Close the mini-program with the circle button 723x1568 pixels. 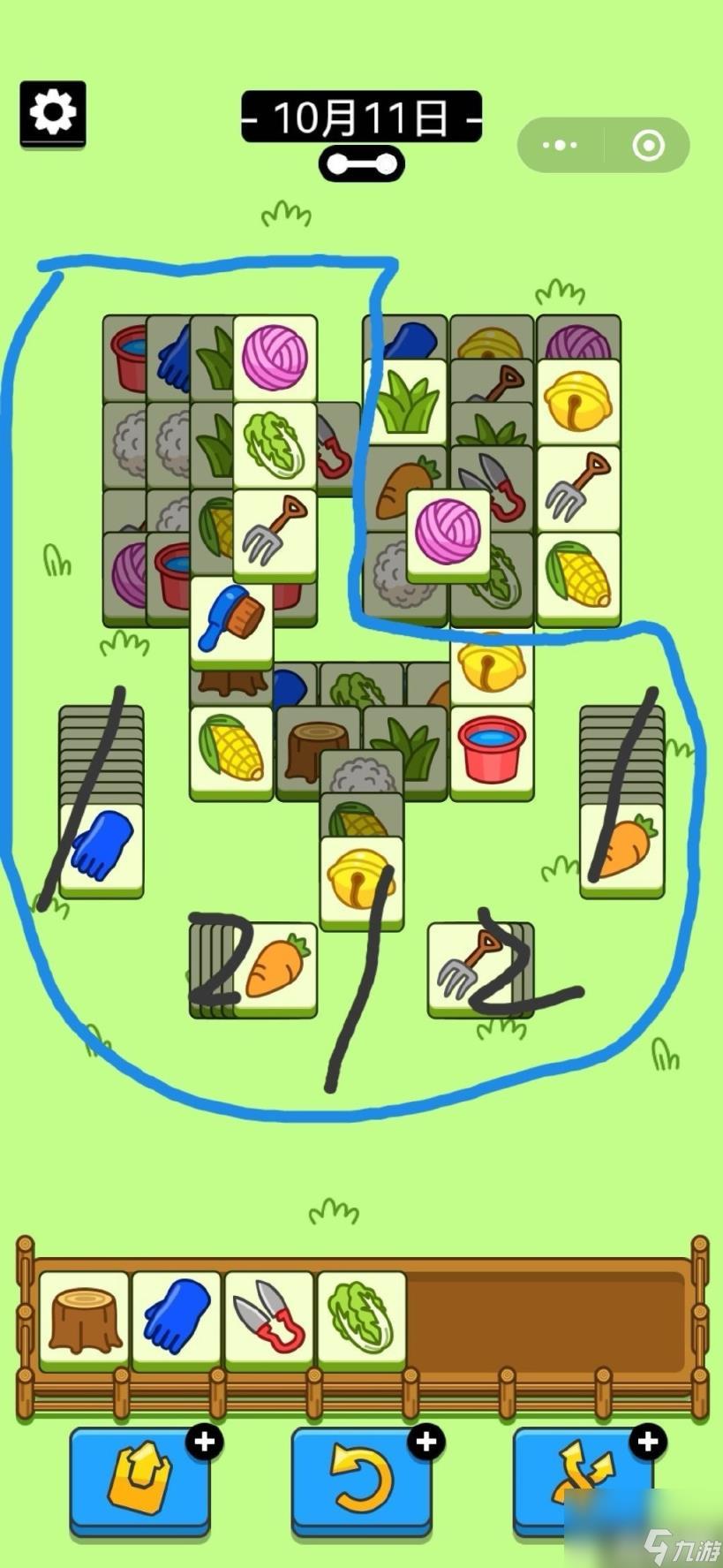(648, 145)
